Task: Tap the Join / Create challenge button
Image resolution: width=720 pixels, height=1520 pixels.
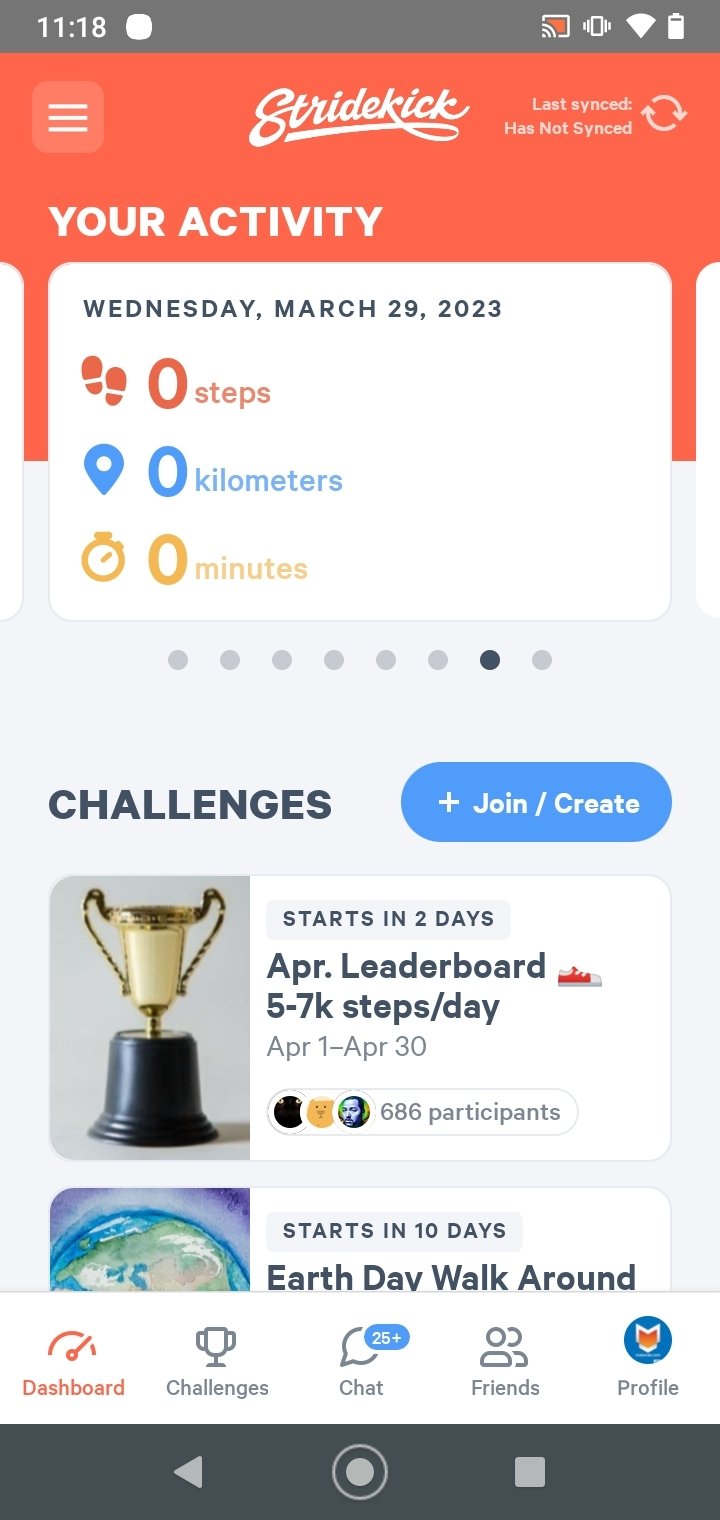Action: click(536, 803)
